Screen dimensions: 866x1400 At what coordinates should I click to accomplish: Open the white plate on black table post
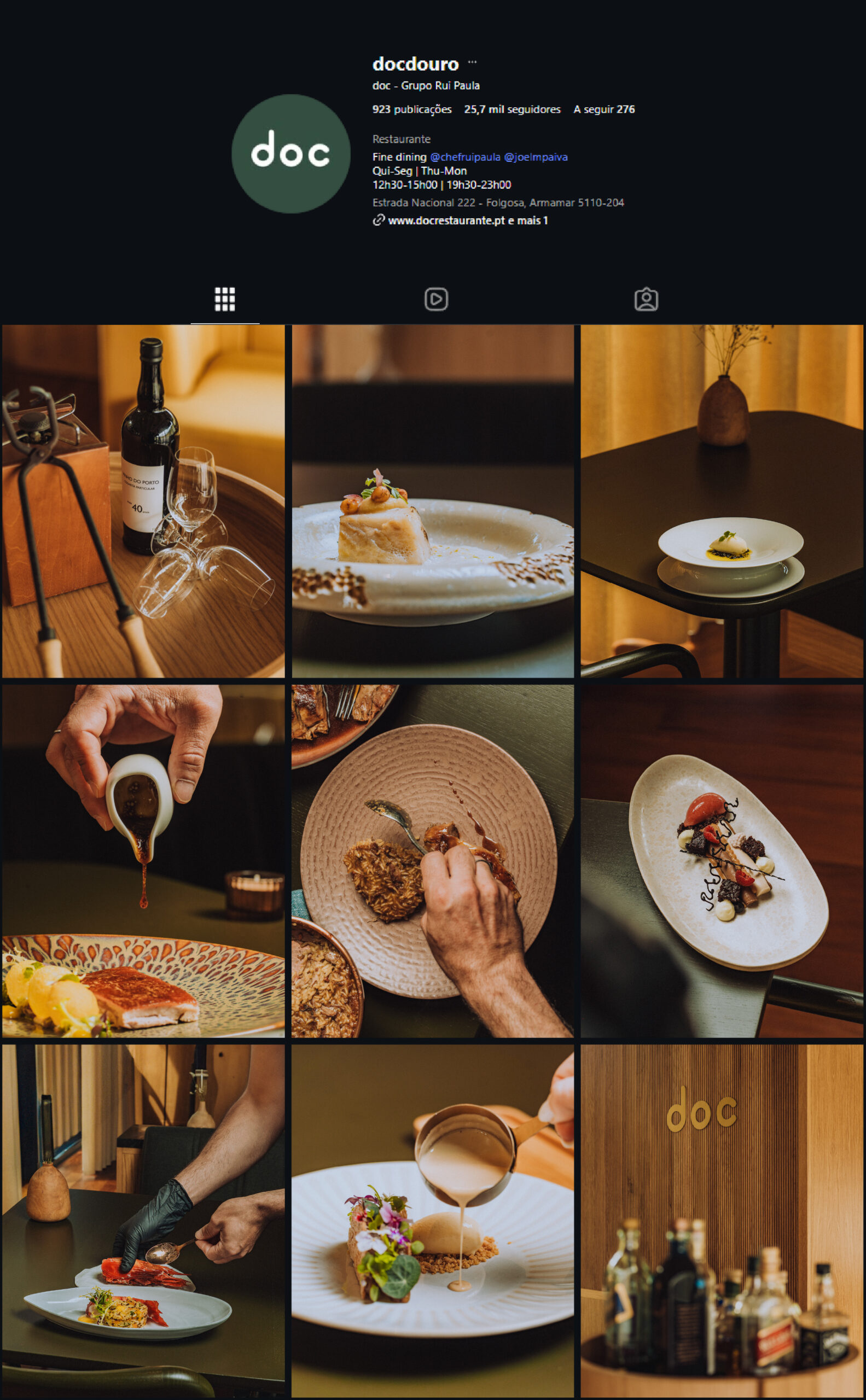pyautogui.click(x=722, y=501)
